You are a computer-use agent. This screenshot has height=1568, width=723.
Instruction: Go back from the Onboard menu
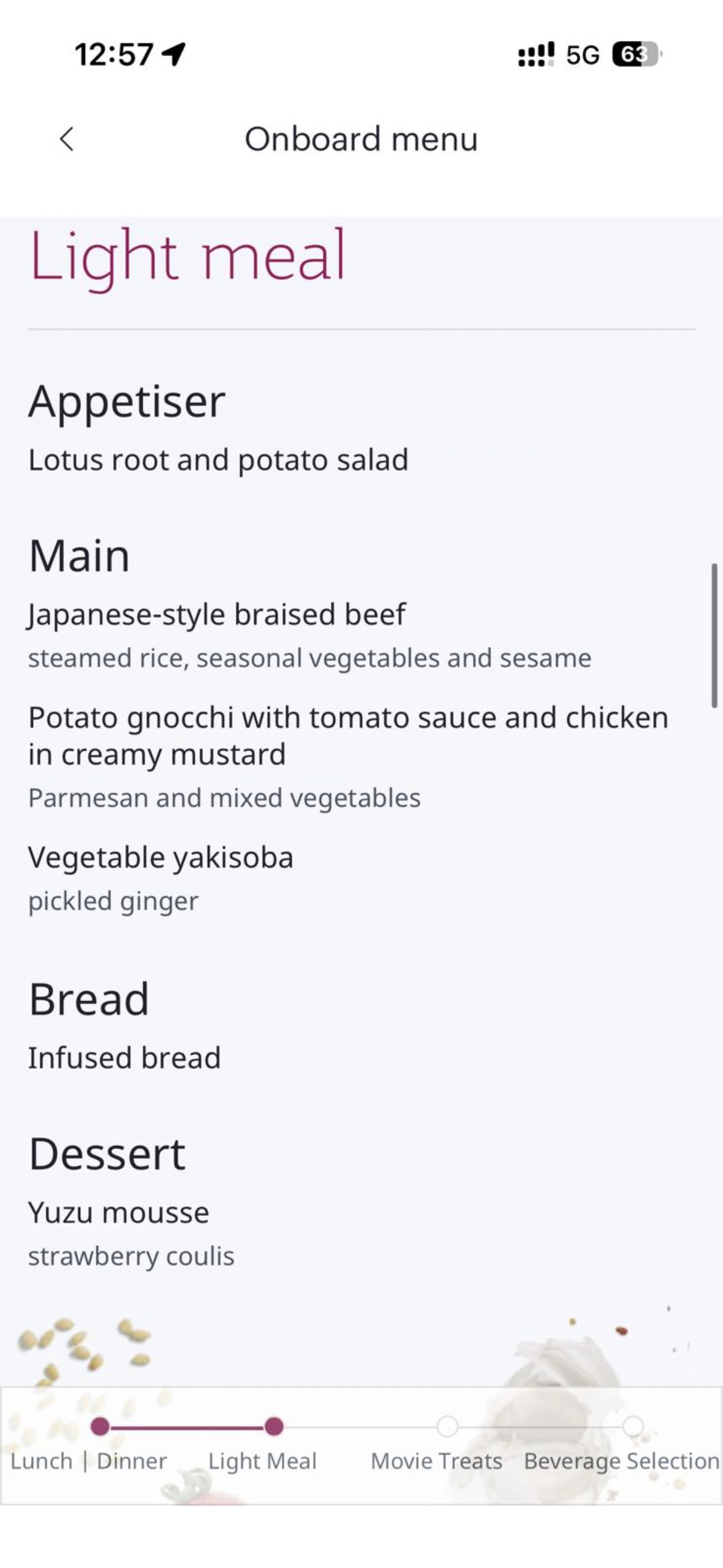coord(67,139)
